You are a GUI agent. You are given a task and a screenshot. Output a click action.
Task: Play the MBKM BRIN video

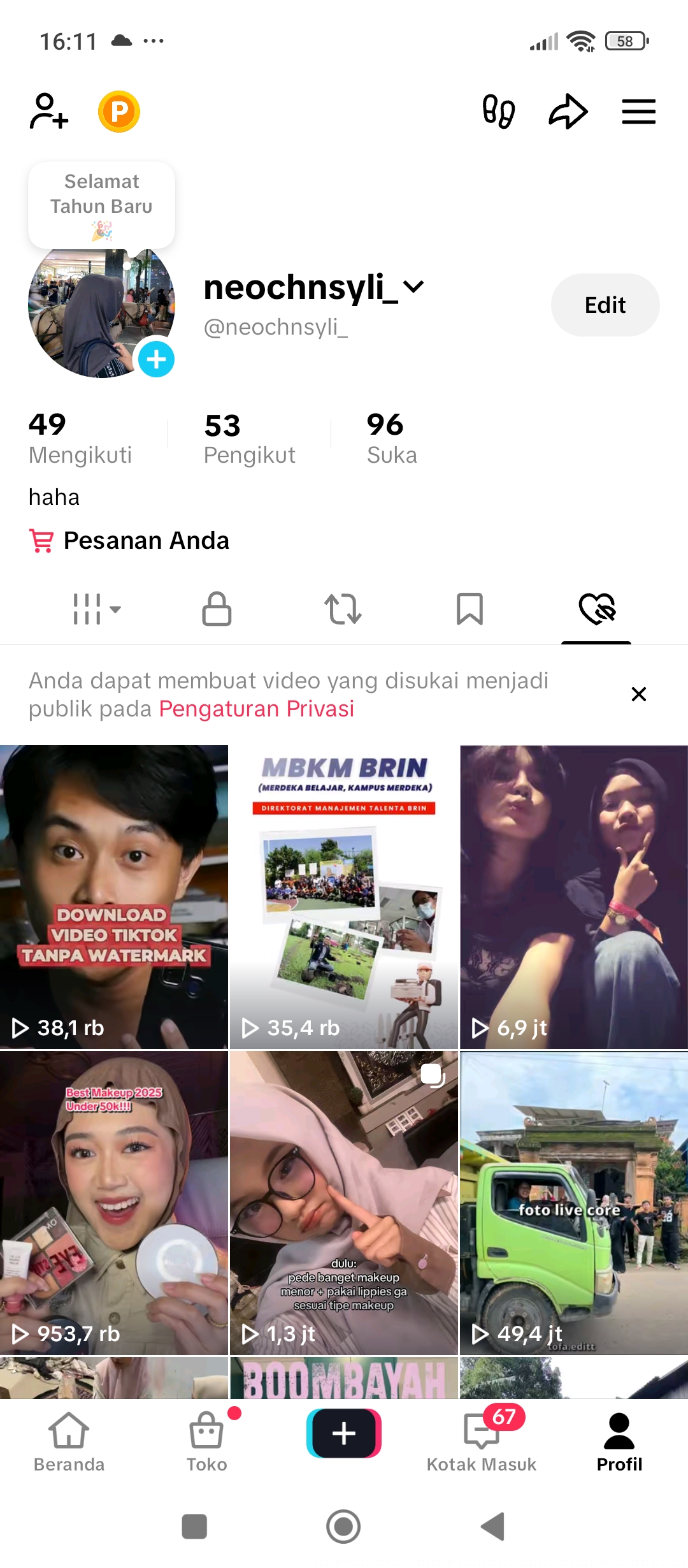pos(344,897)
